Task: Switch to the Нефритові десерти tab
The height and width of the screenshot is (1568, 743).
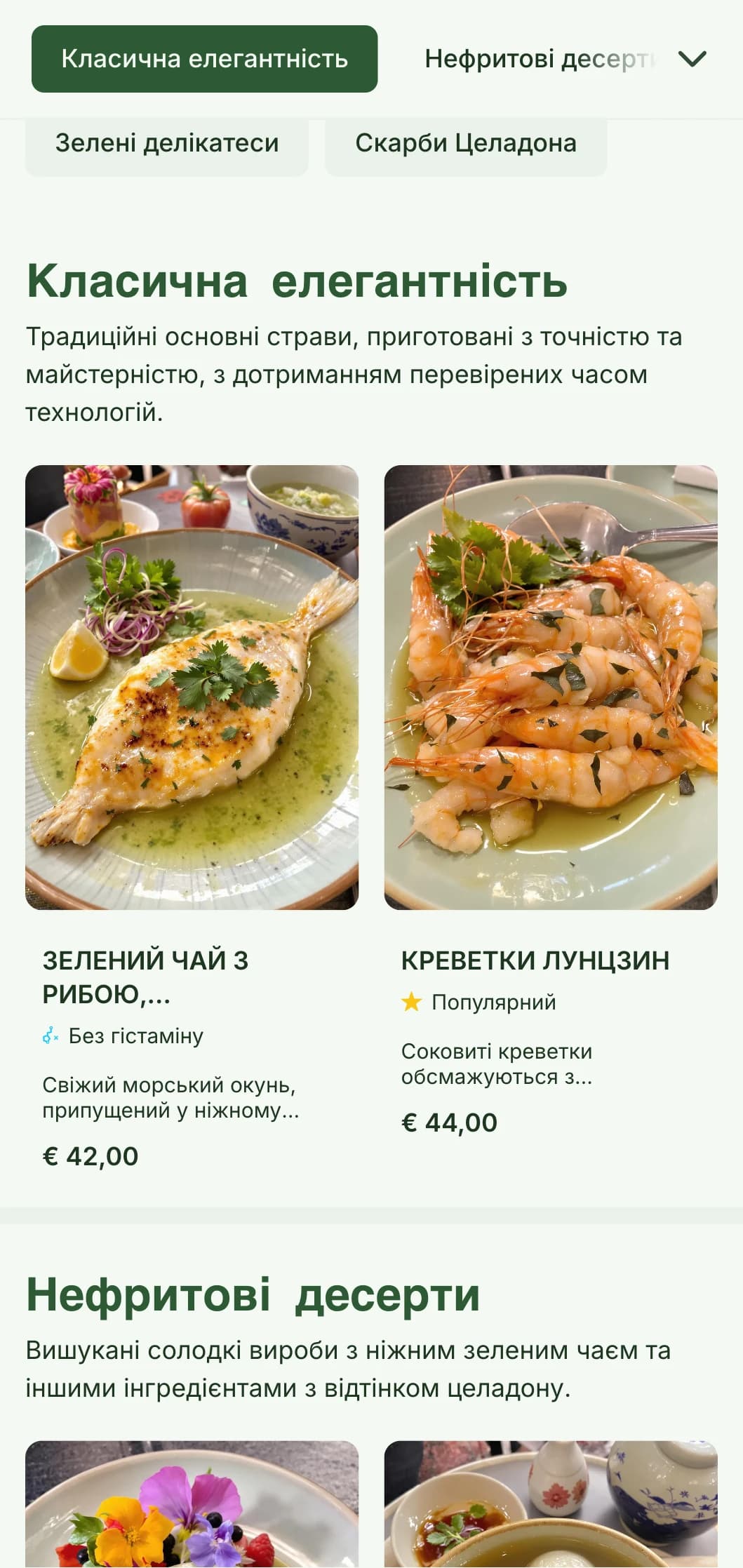Action: [539, 59]
